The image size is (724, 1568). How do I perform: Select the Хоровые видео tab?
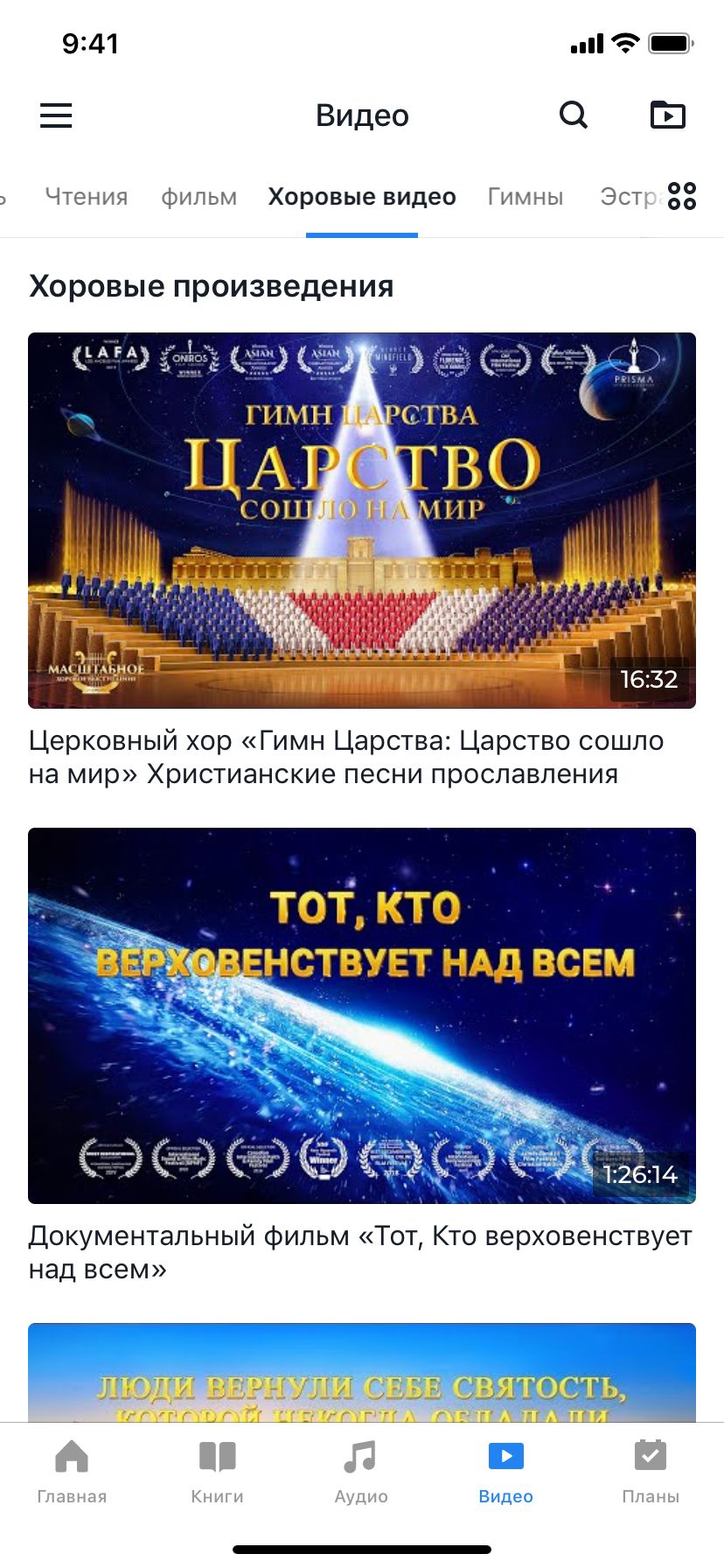[x=362, y=197]
